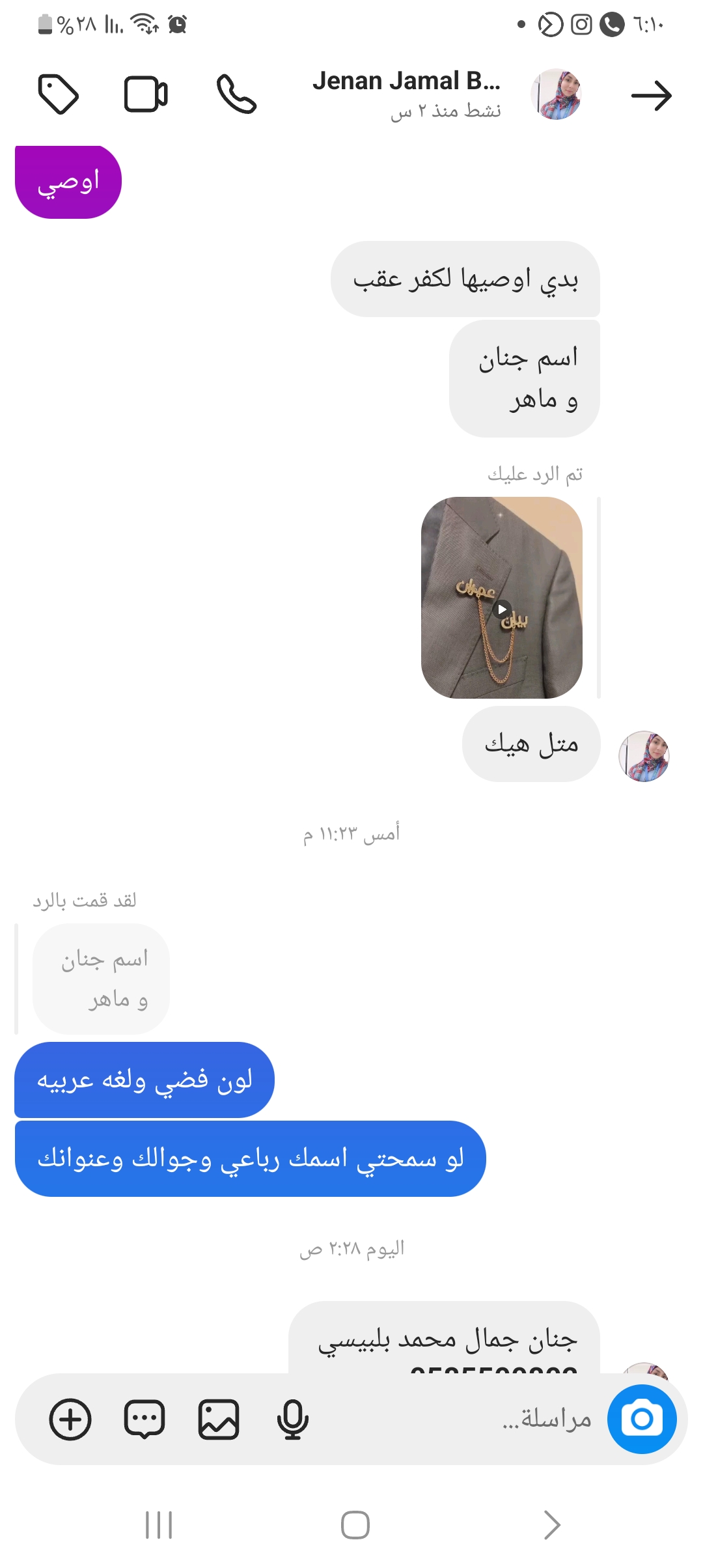Open the saved replies bubble icon

(145, 1419)
